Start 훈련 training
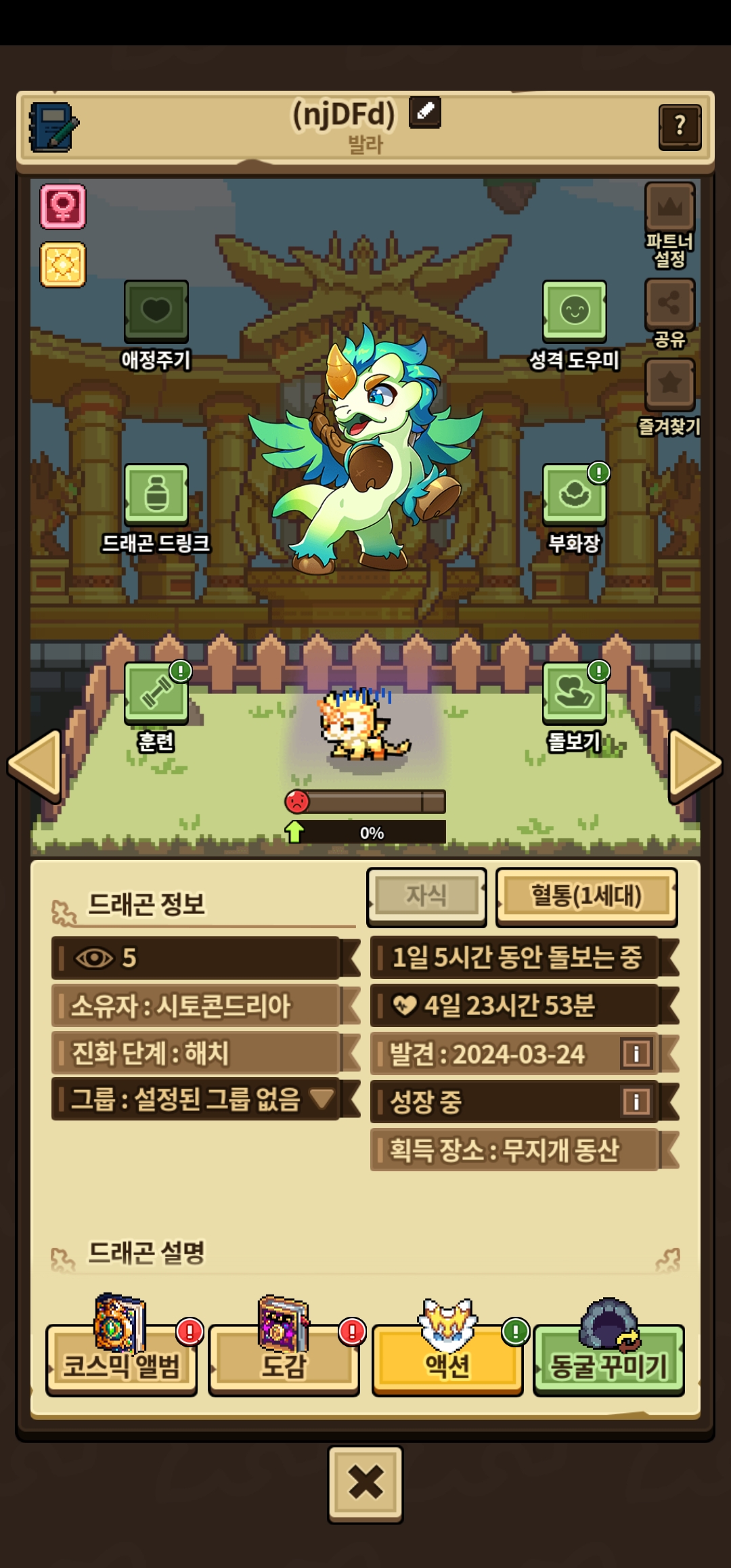This screenshot has height=1568, width=731. [156, 693]
